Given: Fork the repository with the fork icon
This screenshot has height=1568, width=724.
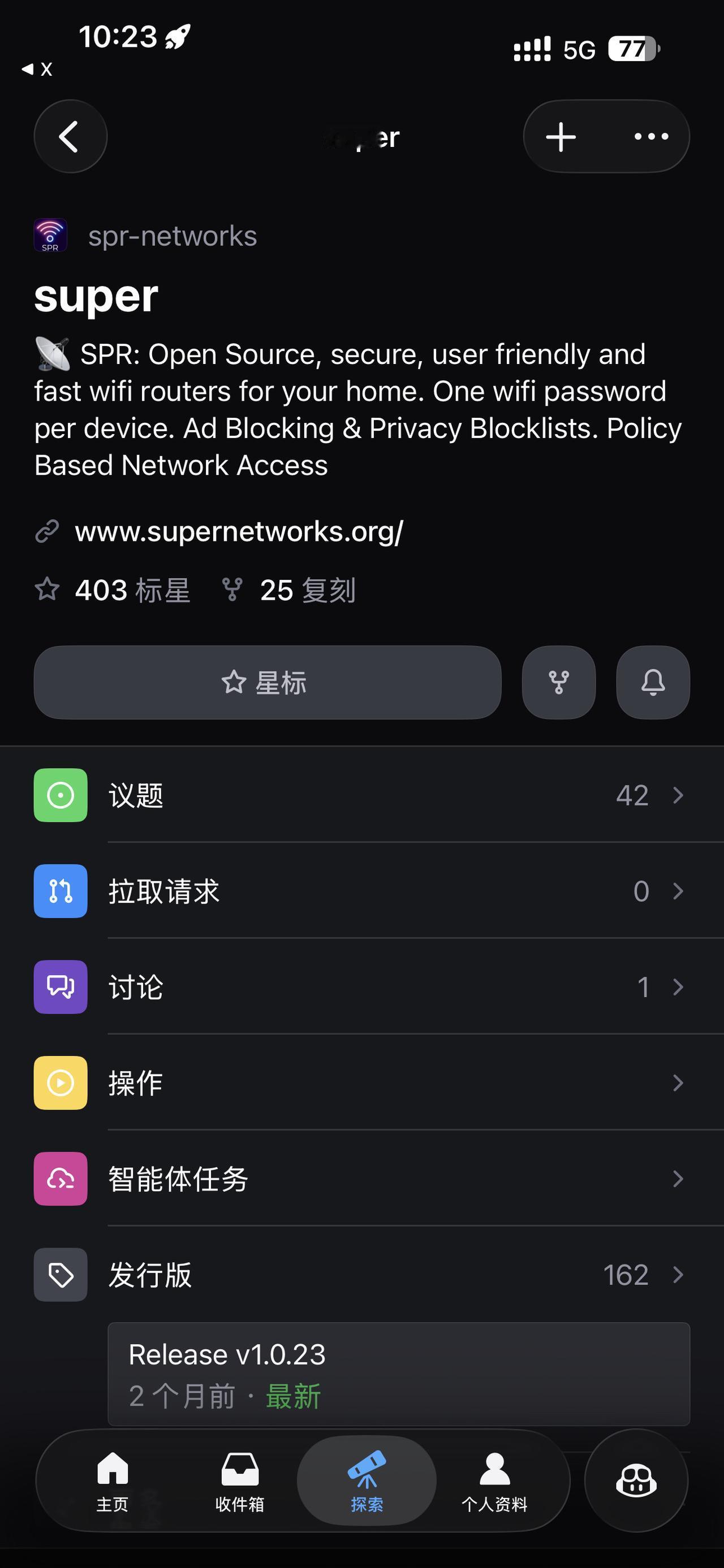Looking at the screenshot, I should point(558,682).
